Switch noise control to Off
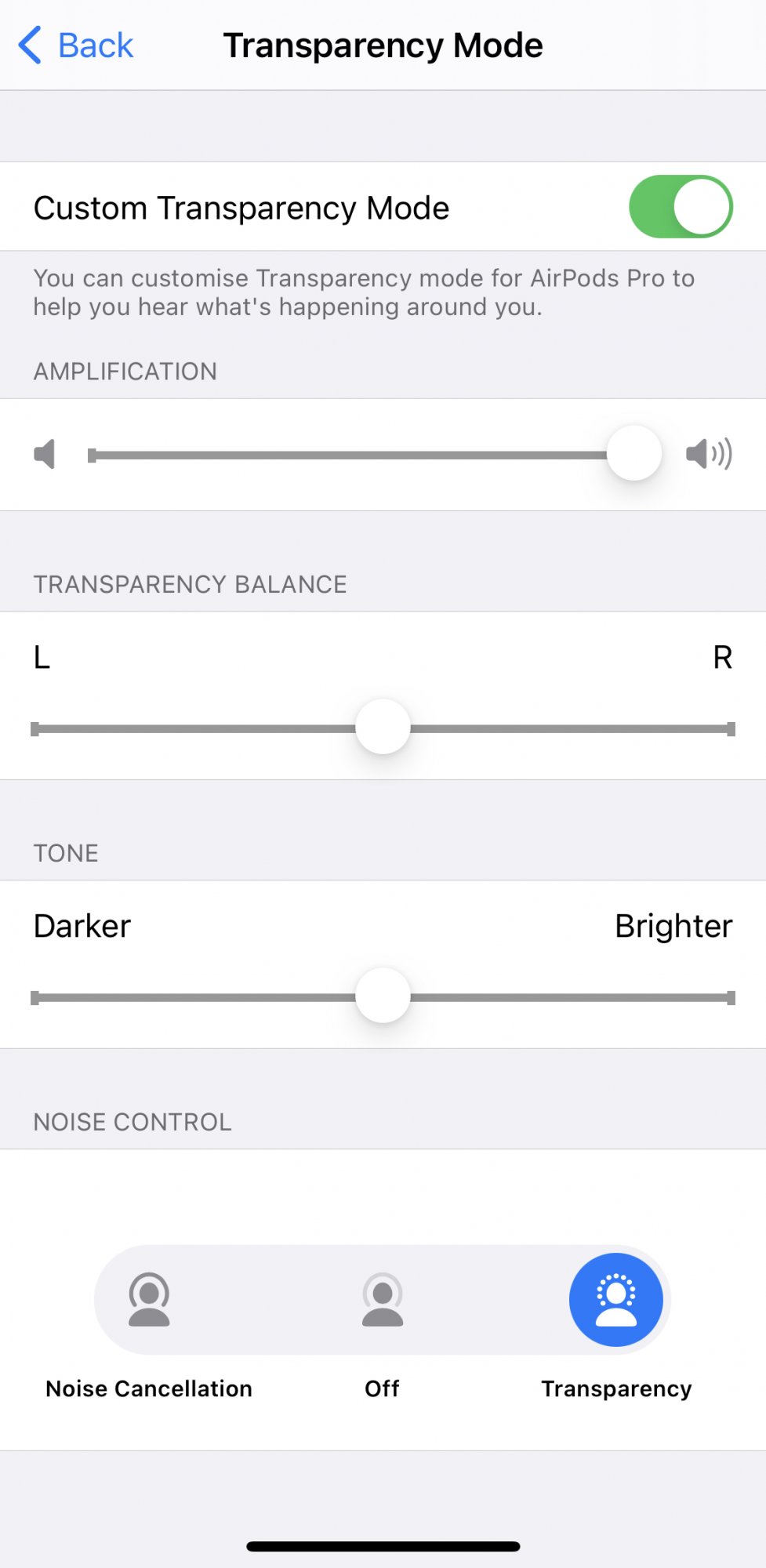Viewport: 766px width, 1568px height. 383,1300
